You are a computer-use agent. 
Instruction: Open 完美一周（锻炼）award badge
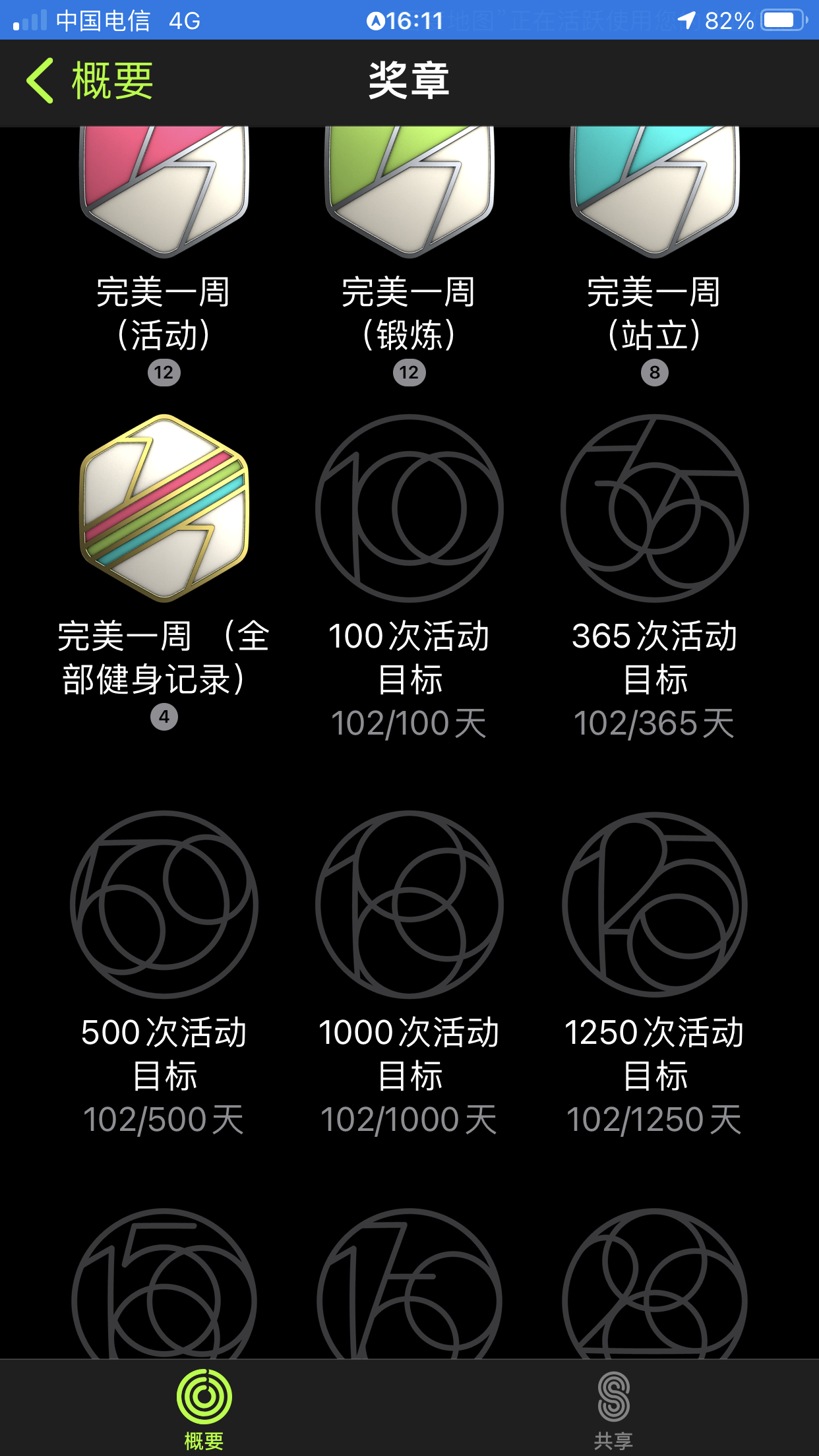(409, 191)
